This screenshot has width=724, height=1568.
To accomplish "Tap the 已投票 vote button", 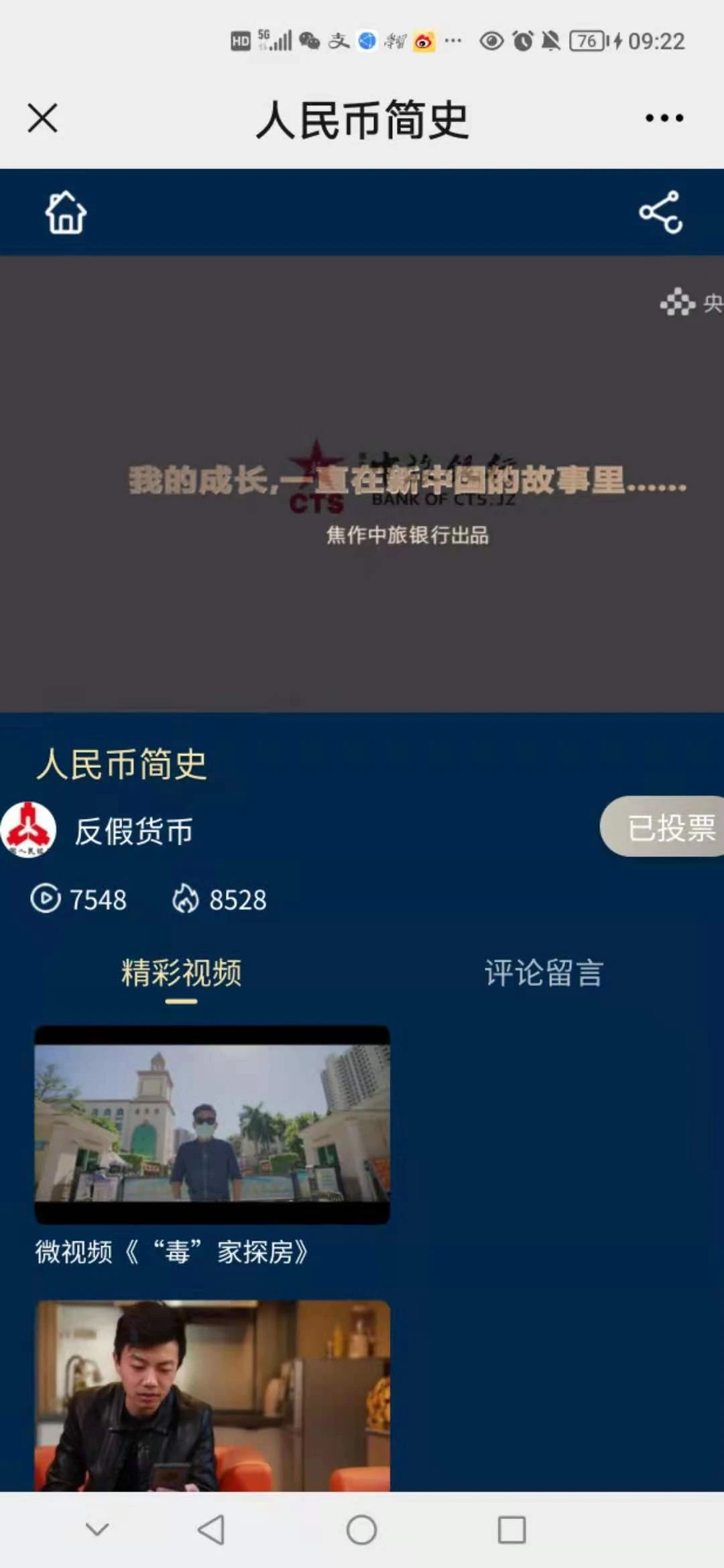I will pyautogui.click(x=664, y=826).
